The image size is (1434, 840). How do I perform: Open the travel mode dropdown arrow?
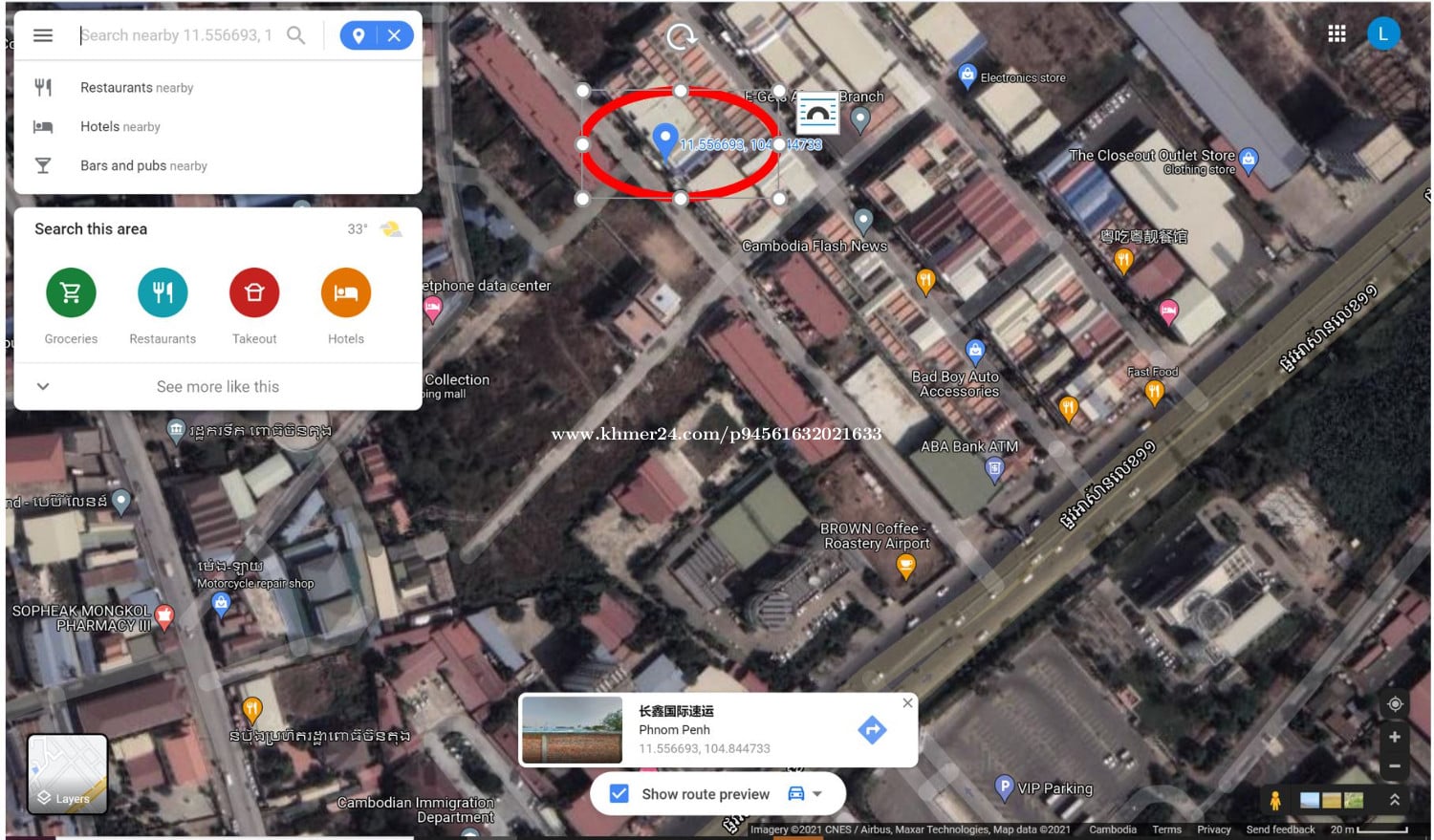coord(817,794)
